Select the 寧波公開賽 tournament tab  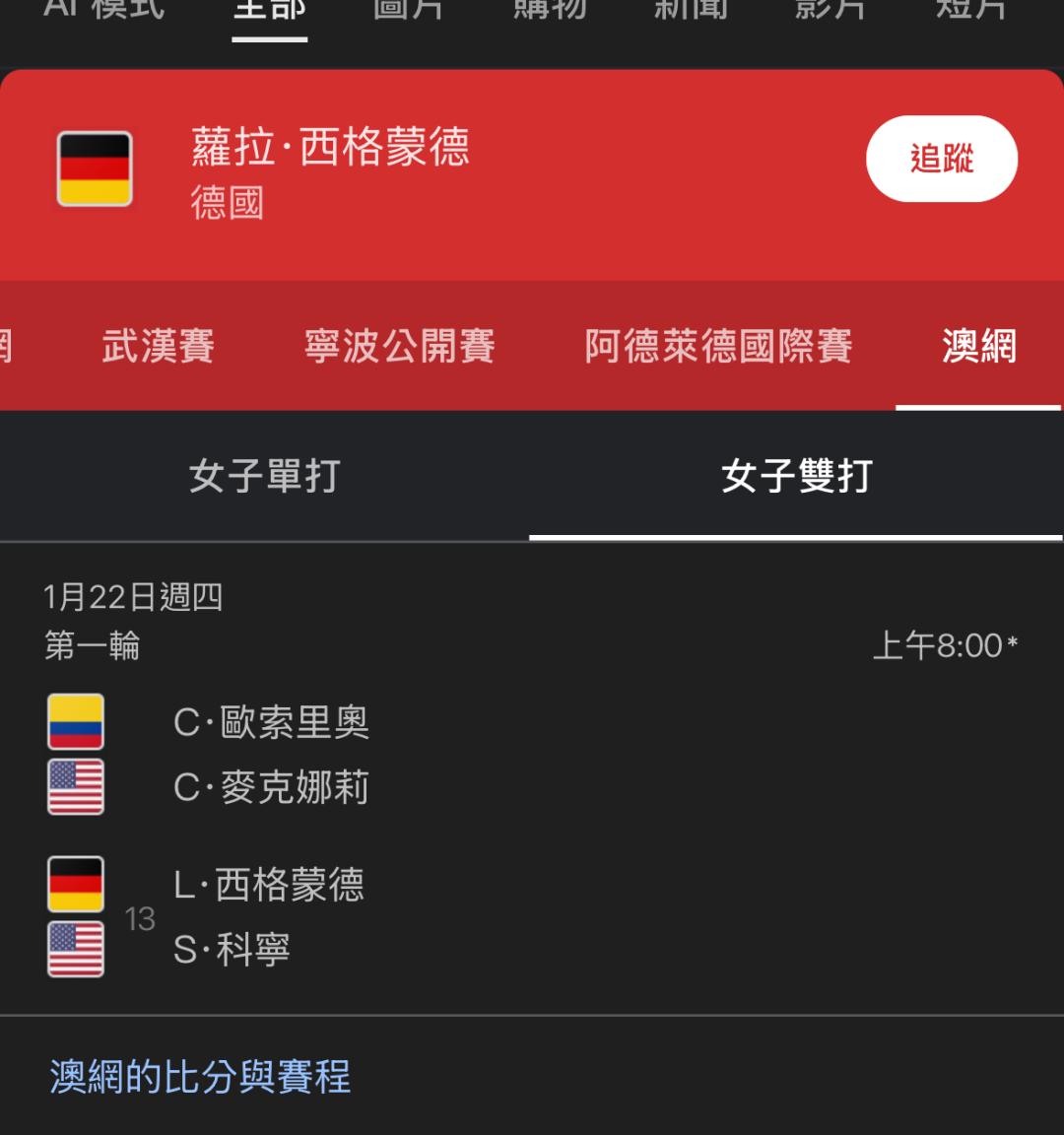[399, 347]
